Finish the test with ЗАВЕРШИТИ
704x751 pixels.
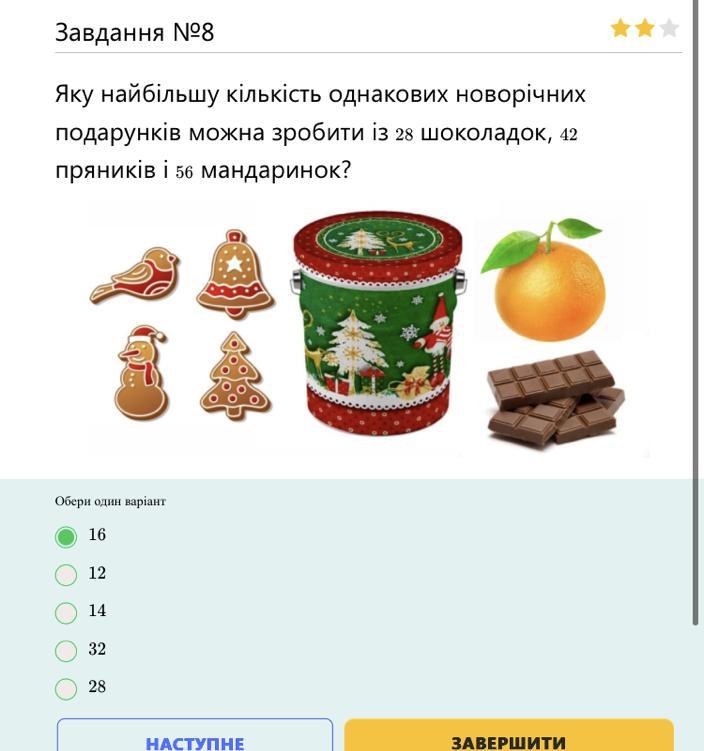pyautogui.click(x=508, y=738)
